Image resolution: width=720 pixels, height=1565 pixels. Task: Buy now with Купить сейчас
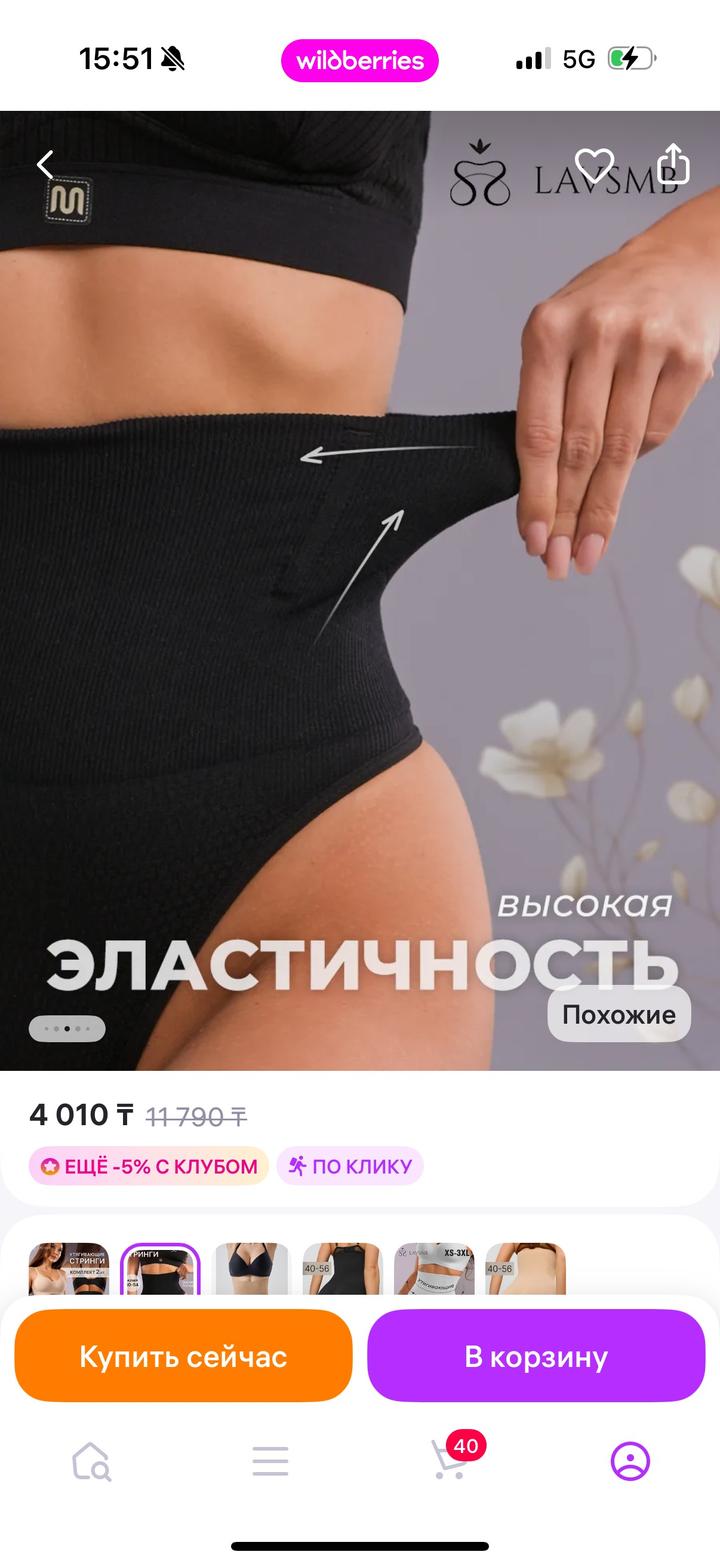point(183,1356)
